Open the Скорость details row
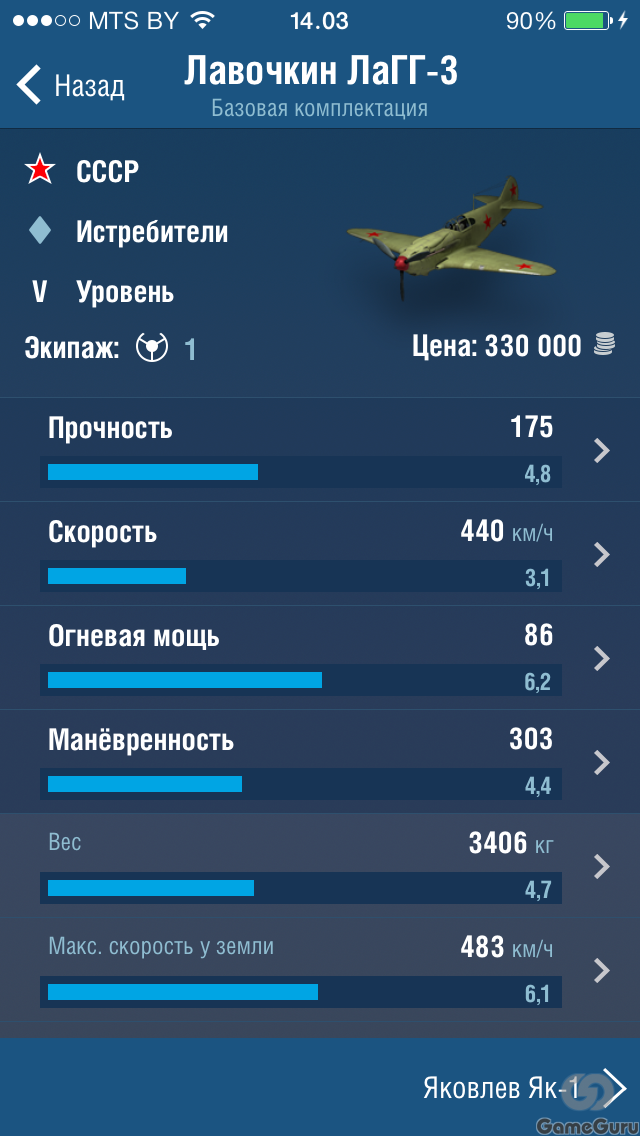Image resolution: width=640 pixels, height=1136 pixels. coord(320,554)
